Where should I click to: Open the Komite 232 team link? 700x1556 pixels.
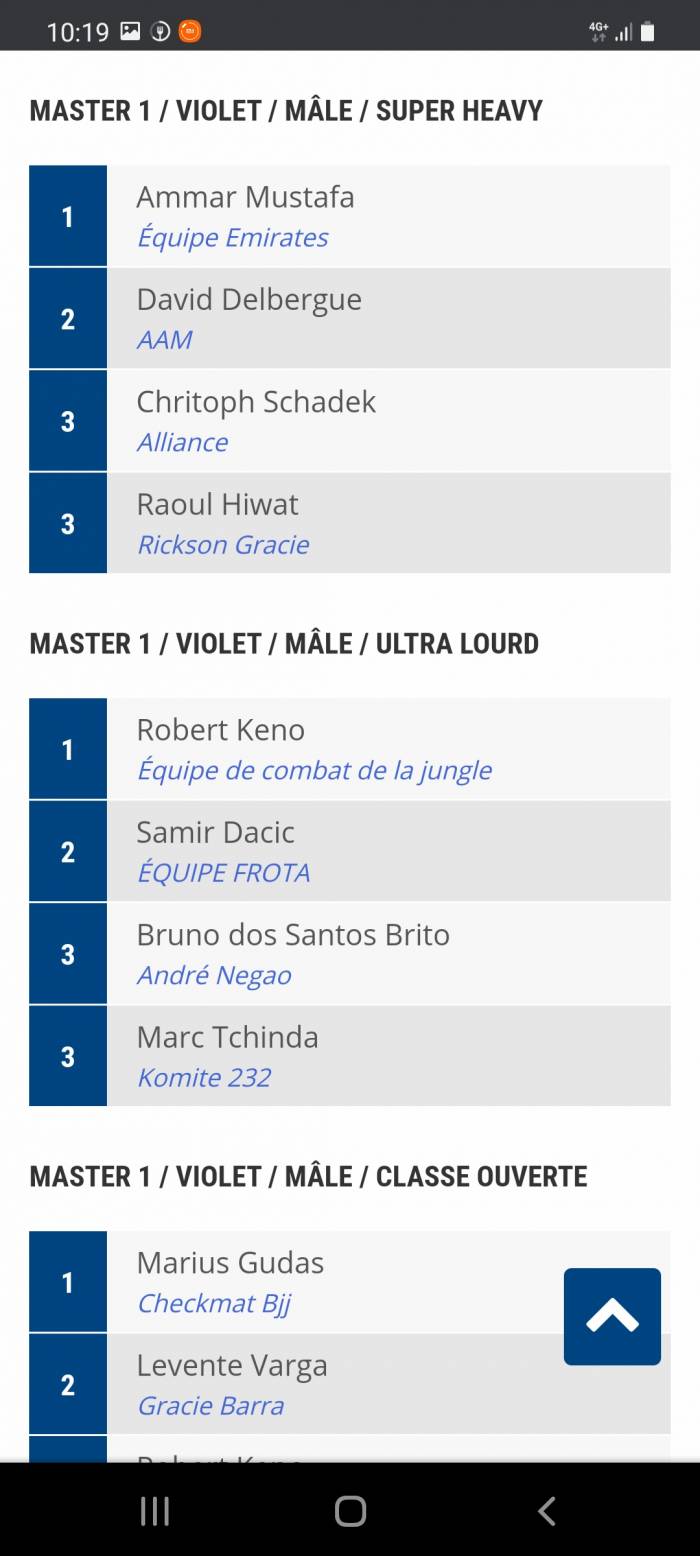point(204,1078)
